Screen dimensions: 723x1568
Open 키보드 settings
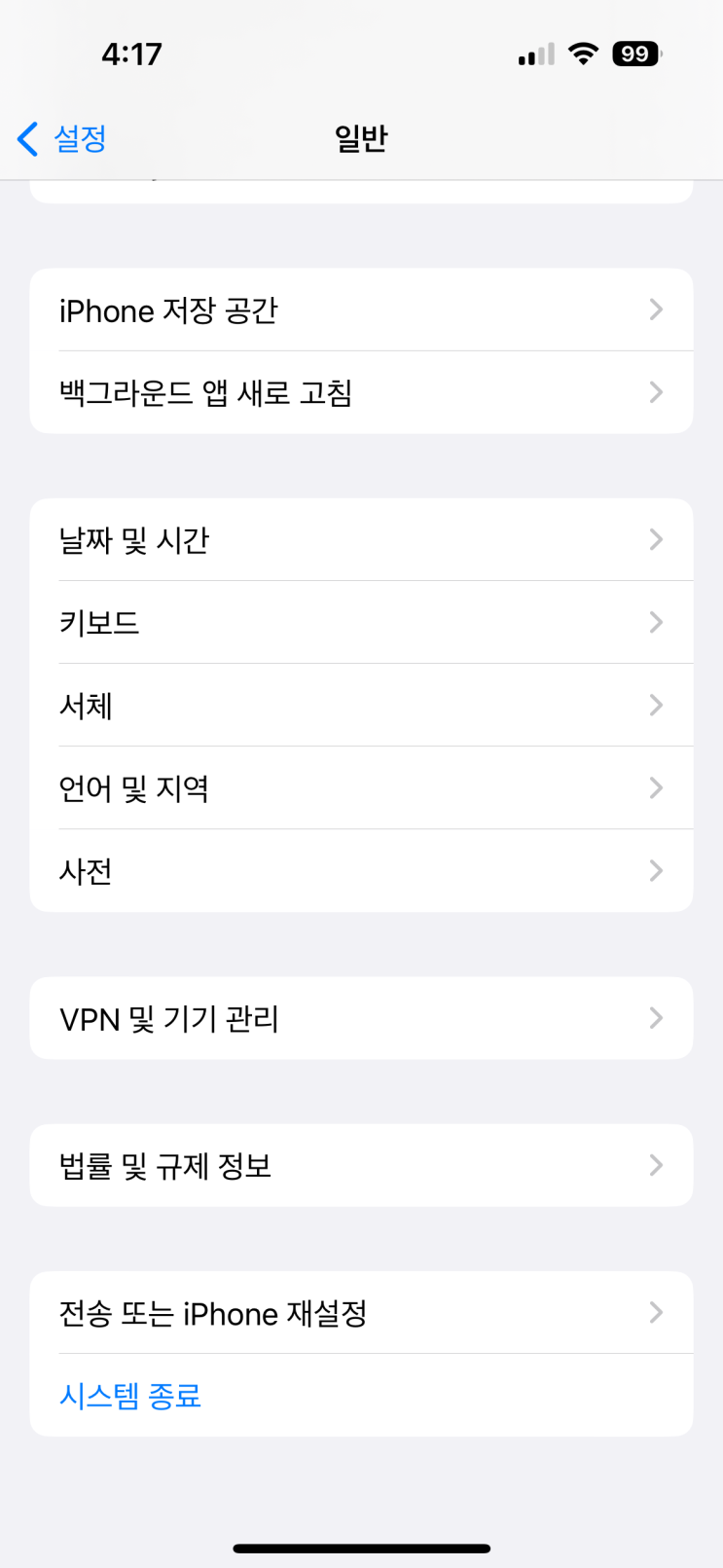[360, 623]
